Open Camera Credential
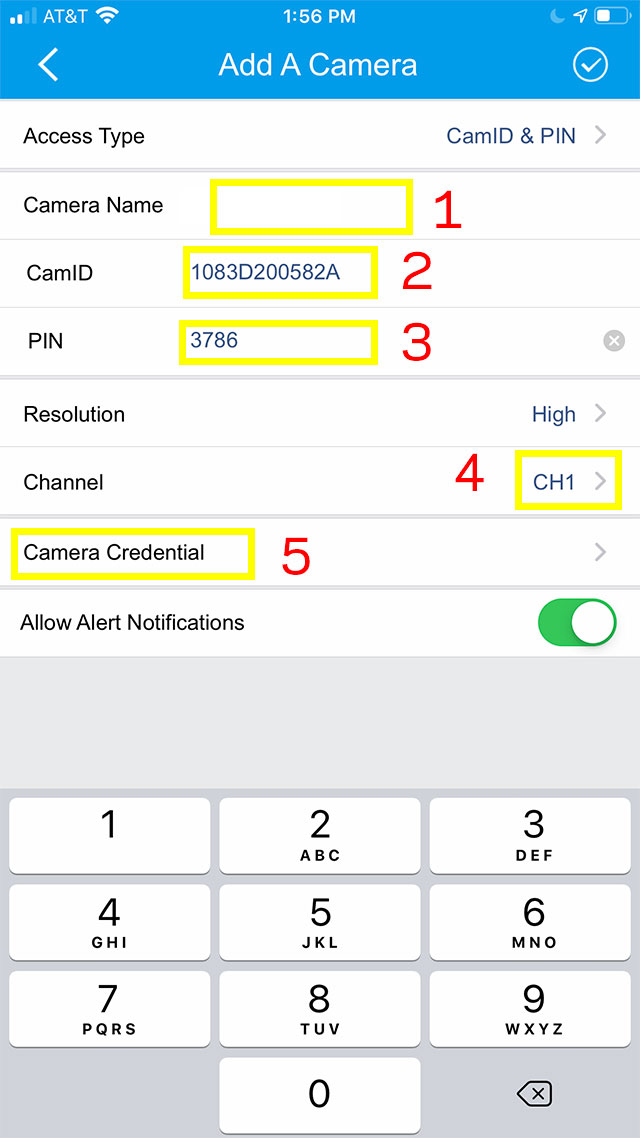This screenshot has width=640, height=1138. click(320, 552)
